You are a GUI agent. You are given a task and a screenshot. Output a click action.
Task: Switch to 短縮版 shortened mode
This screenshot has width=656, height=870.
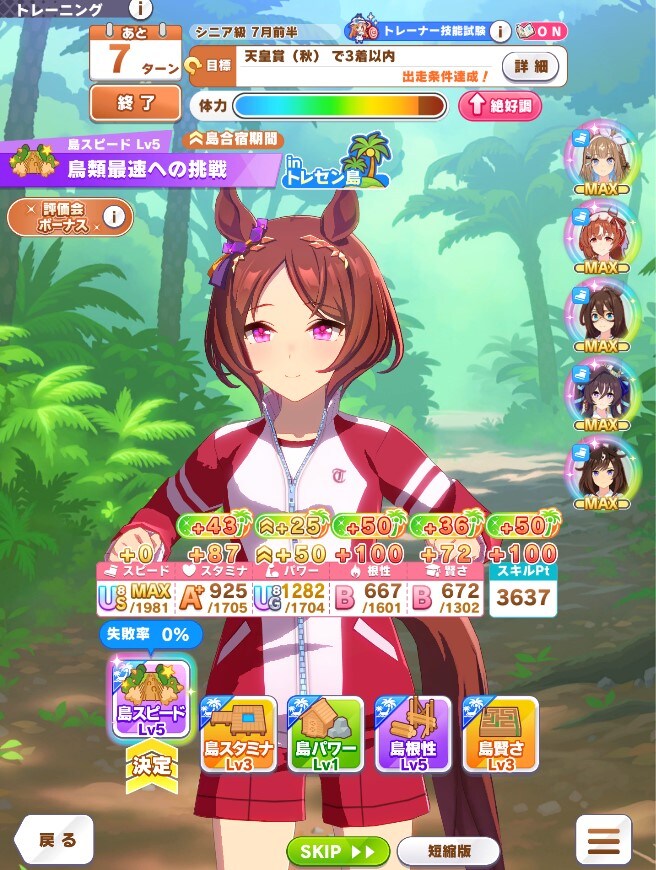point(447,851)
